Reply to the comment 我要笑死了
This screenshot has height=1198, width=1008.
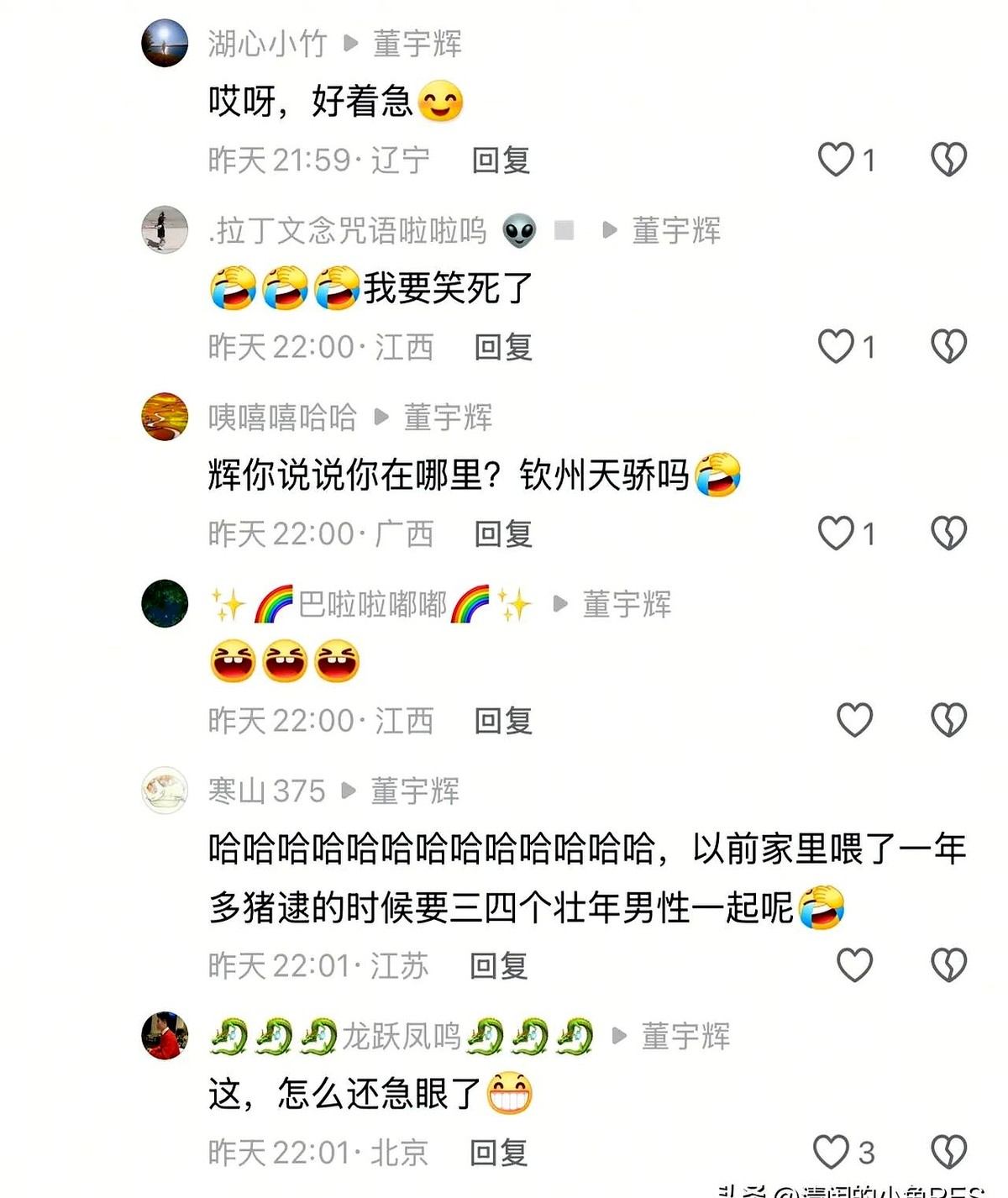point(503,347)
